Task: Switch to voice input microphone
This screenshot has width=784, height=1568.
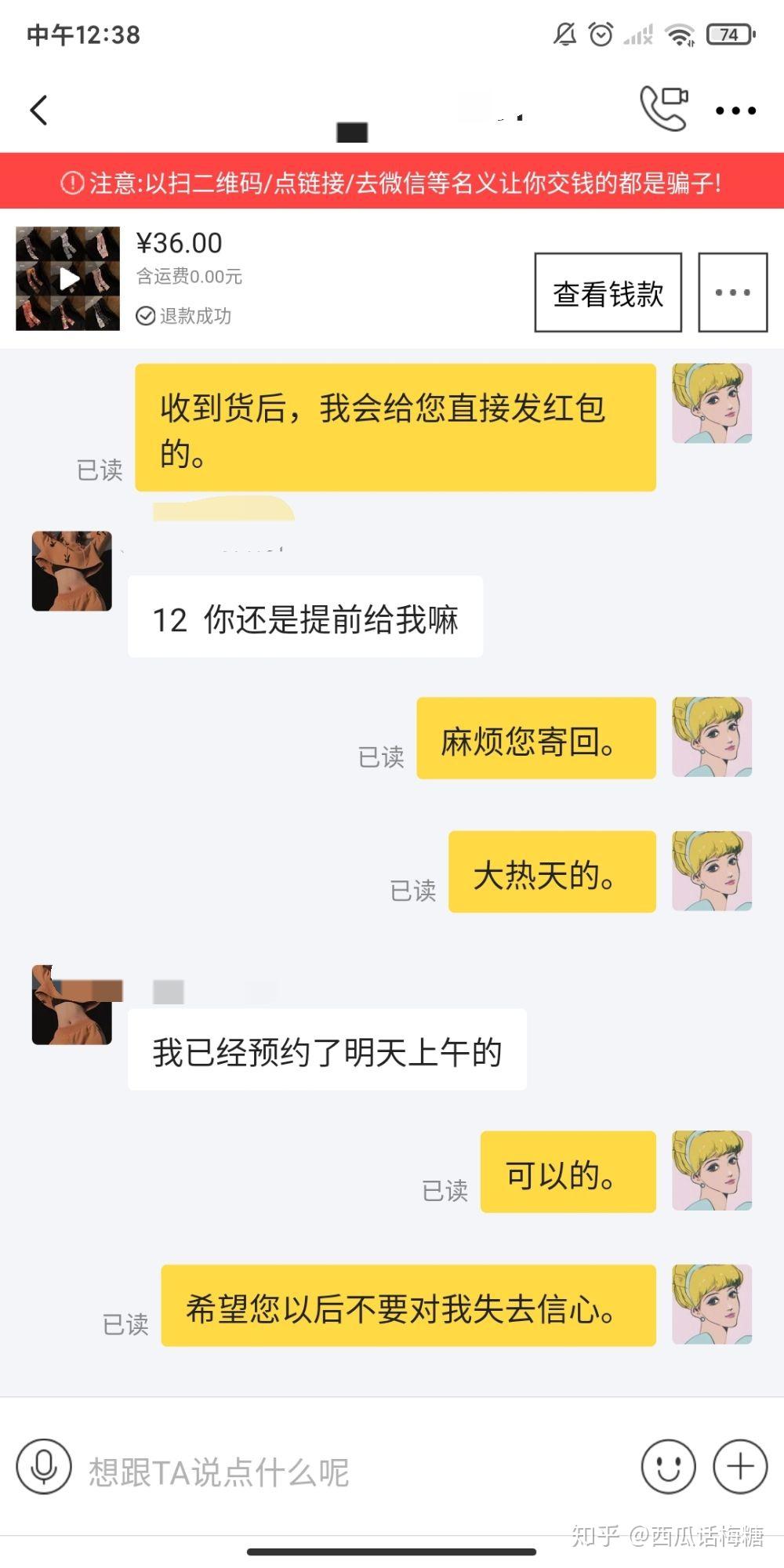Action: 44,1466
